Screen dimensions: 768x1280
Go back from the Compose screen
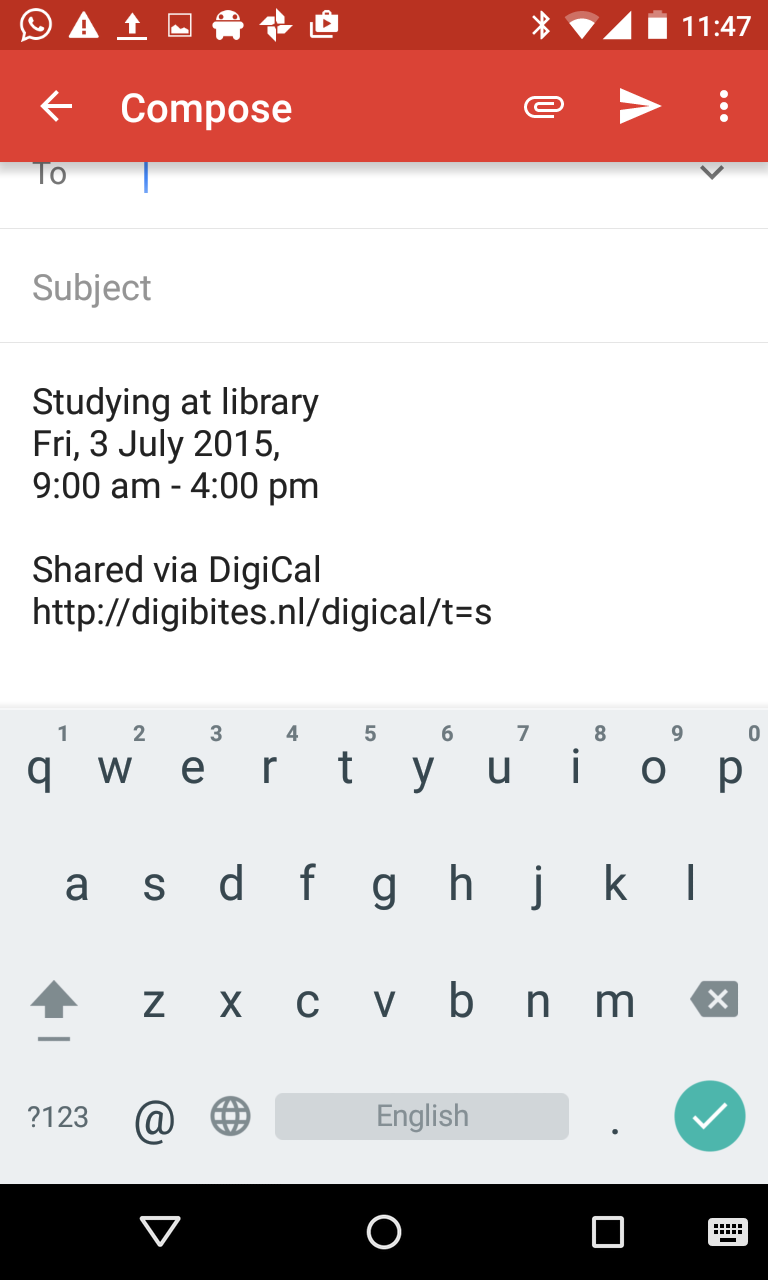(56, 107)
